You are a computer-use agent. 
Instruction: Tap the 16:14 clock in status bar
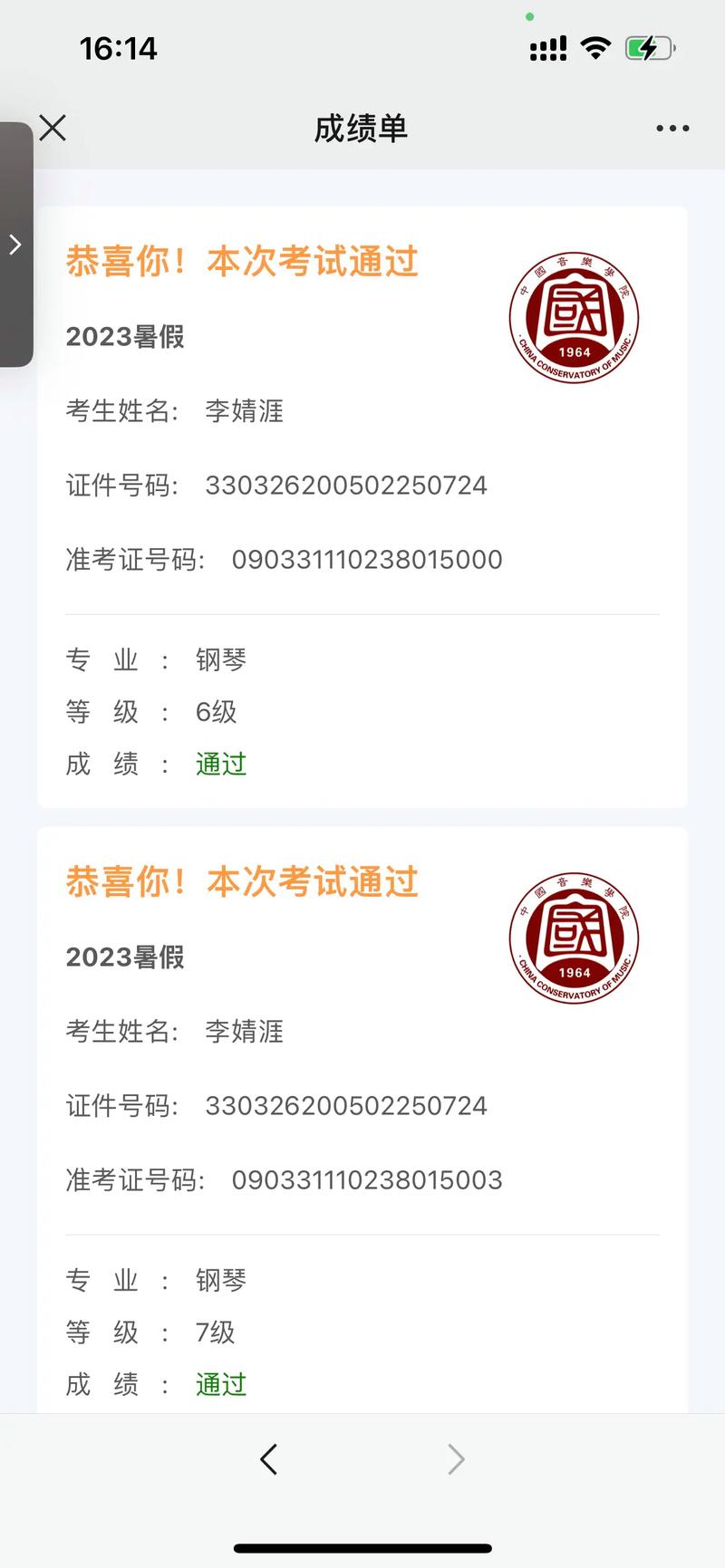pyautogui.click(x=120, y=47)
